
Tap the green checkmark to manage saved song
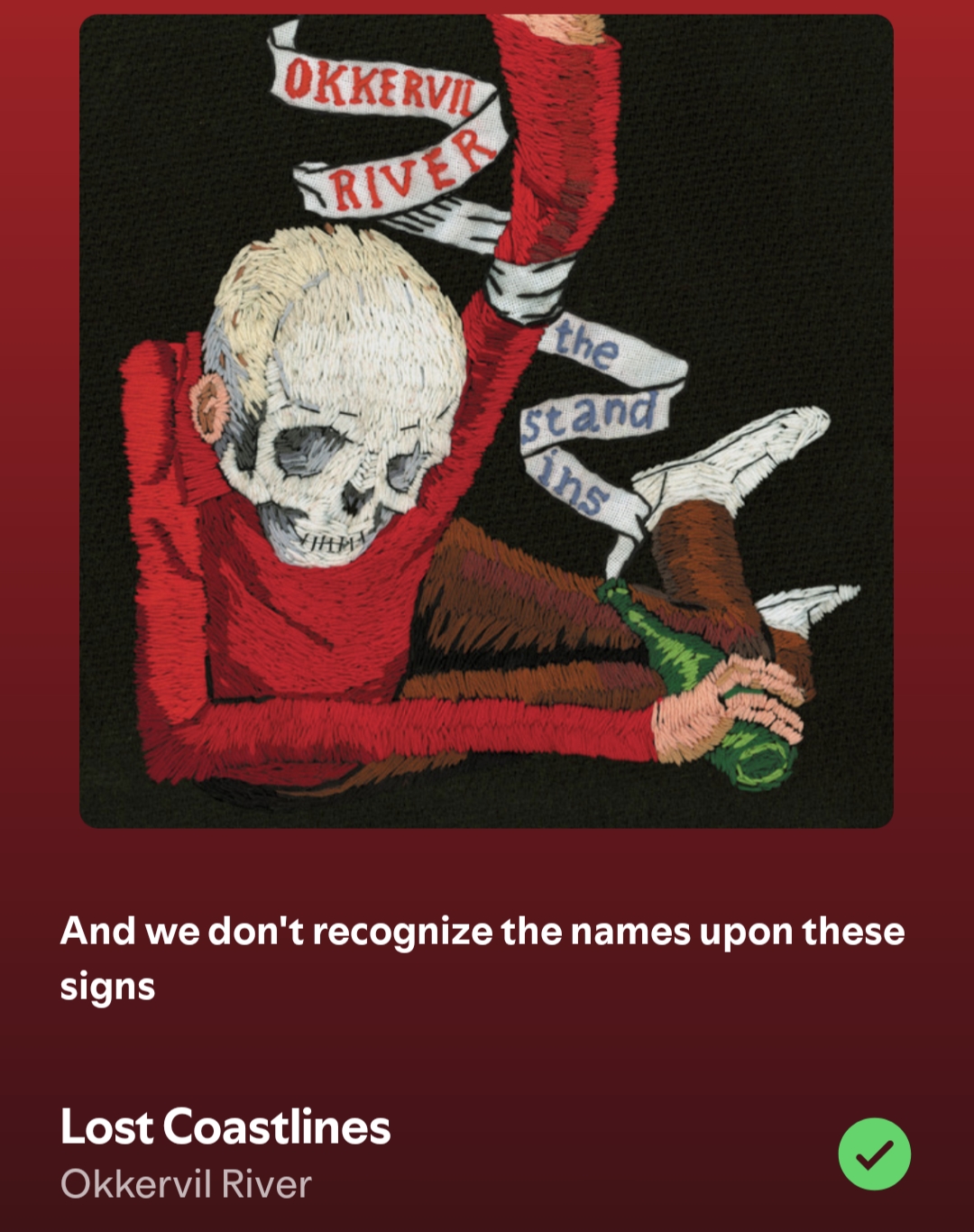pyautogui.click(x=874, y=1154)
